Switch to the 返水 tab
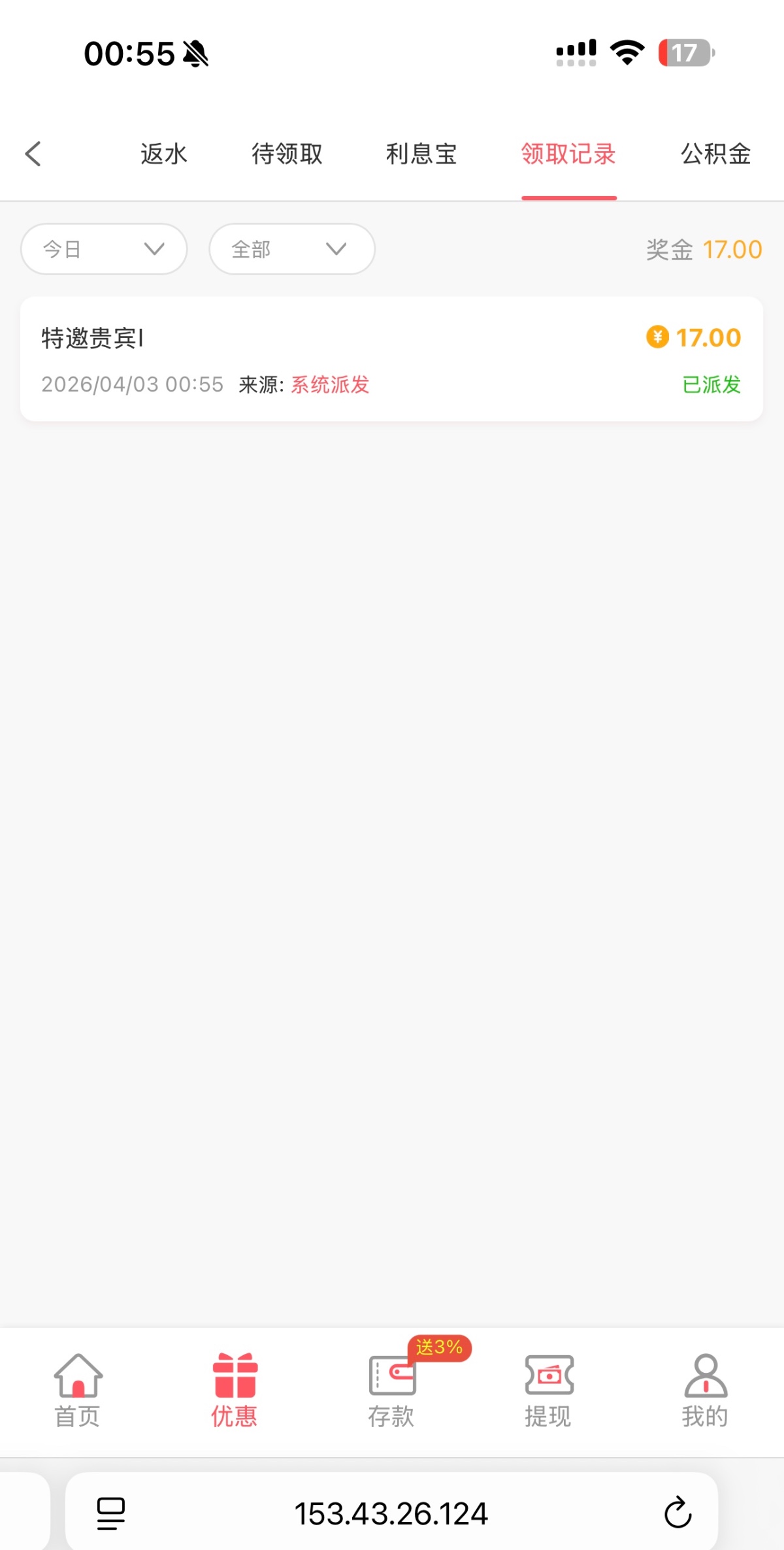Image resolution: width=784 pixels, height=1550 pixels. tap(164, 154)
